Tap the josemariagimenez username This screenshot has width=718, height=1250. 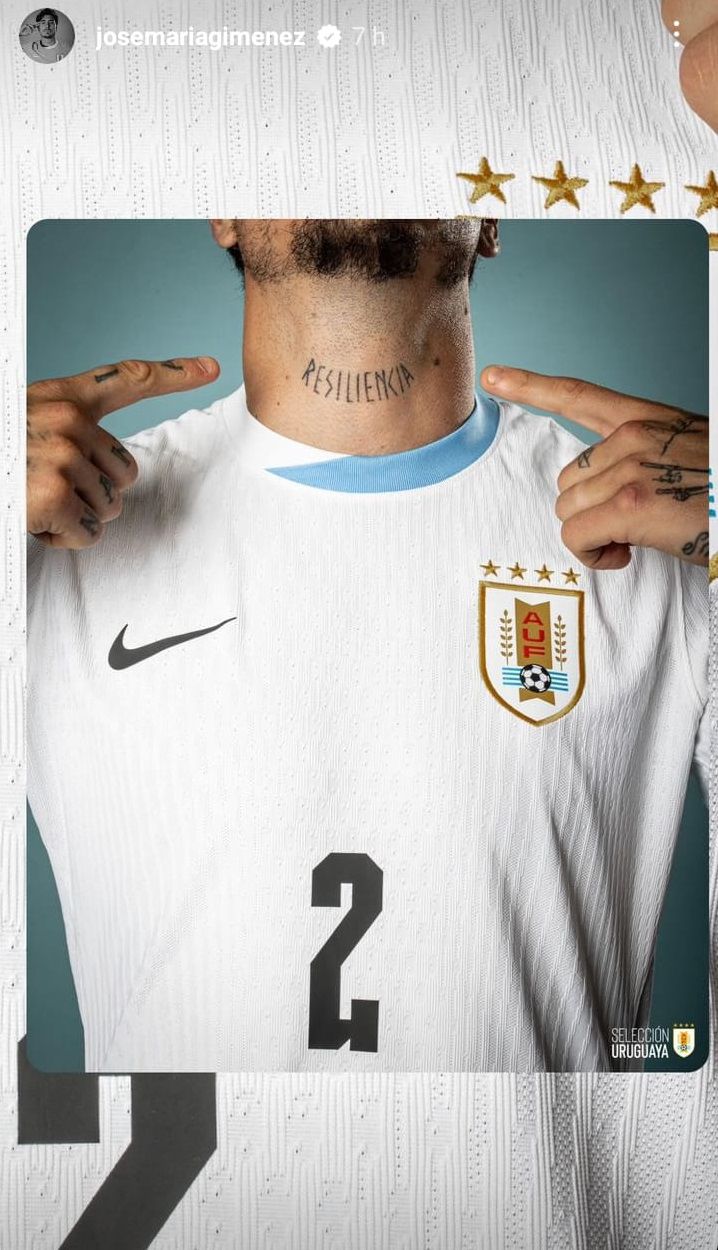200,37
